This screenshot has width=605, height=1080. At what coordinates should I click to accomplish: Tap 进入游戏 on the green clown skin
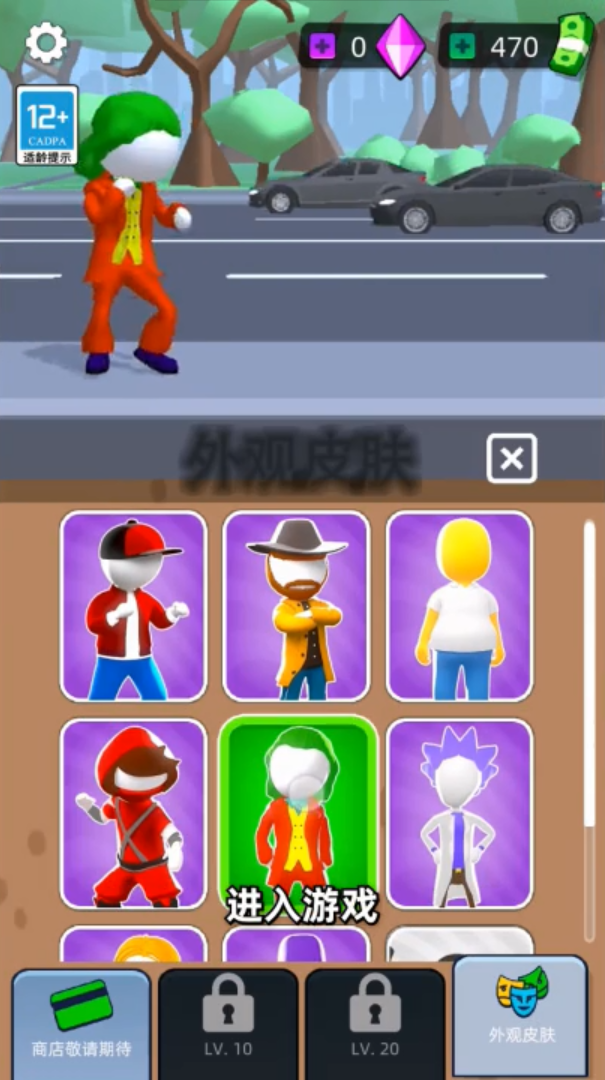[x=301, y=904]
